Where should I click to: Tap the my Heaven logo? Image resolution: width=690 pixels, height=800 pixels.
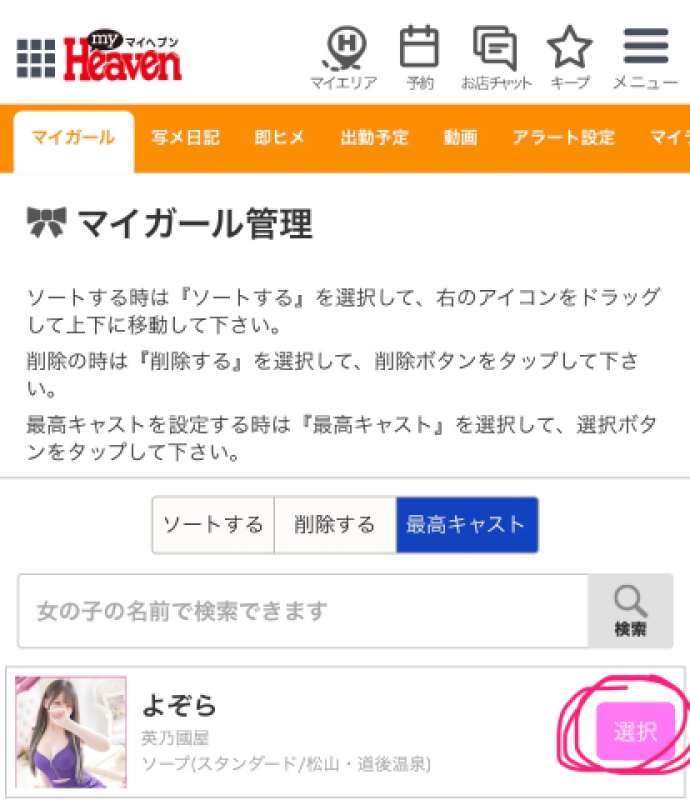123,59
